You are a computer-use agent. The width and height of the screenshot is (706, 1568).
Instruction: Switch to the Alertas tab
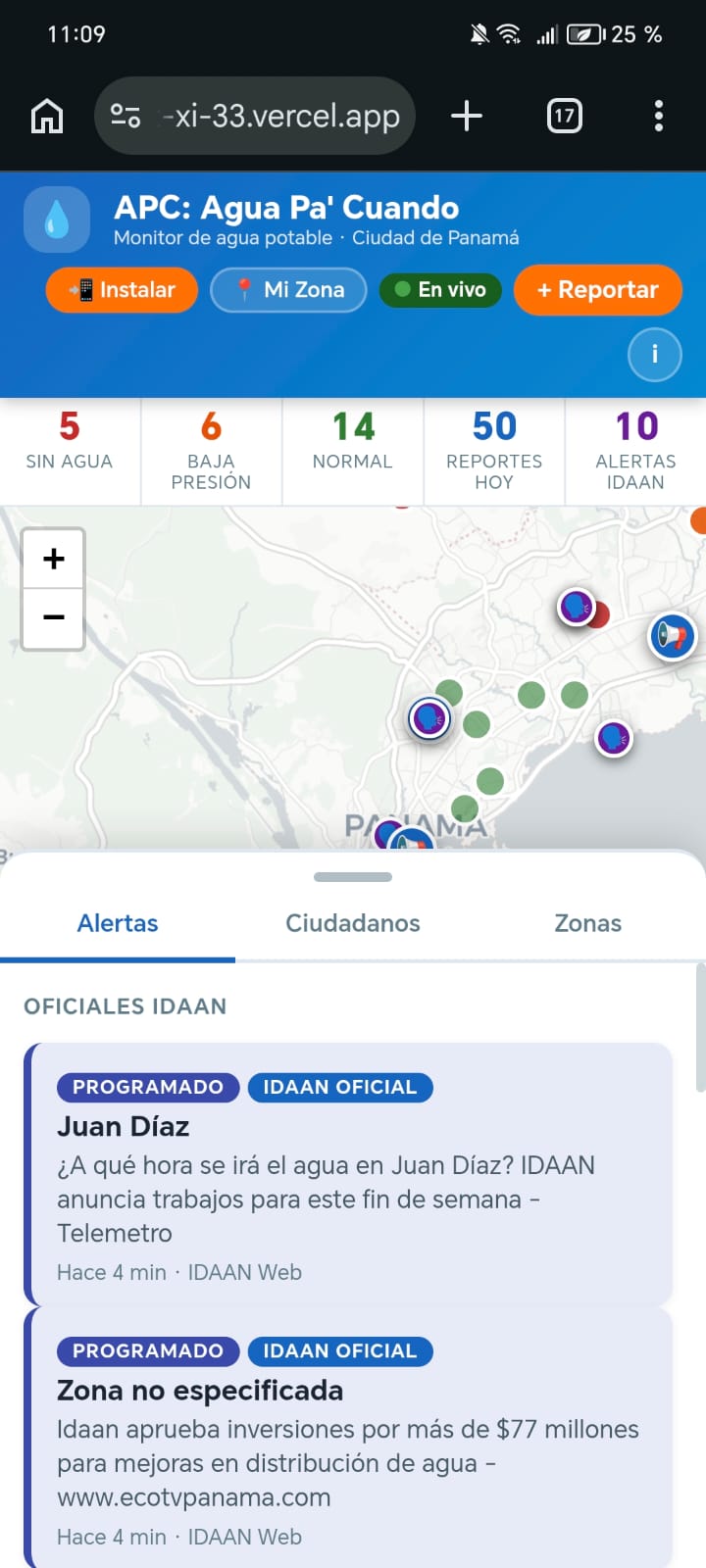coord(118,923)
